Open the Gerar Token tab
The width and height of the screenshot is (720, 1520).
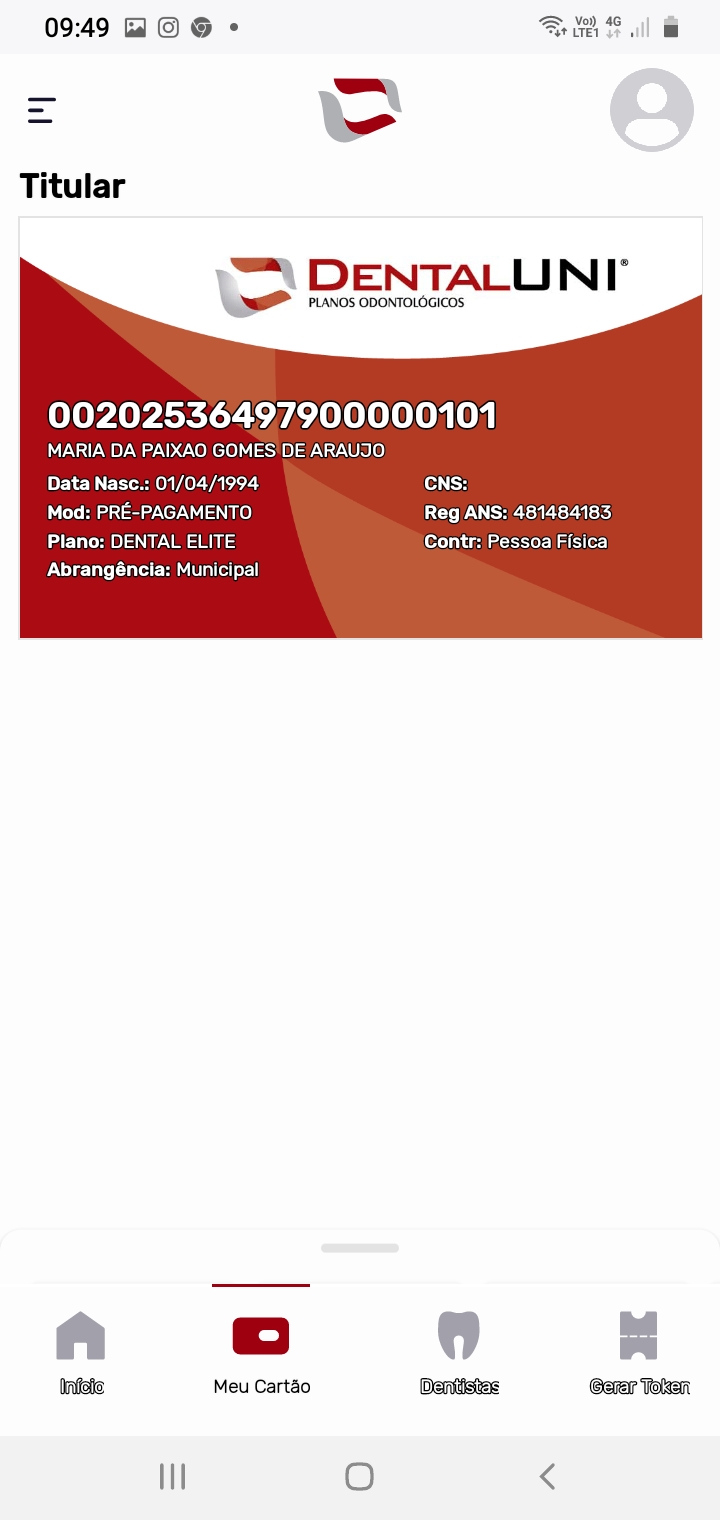point(639,1353)
